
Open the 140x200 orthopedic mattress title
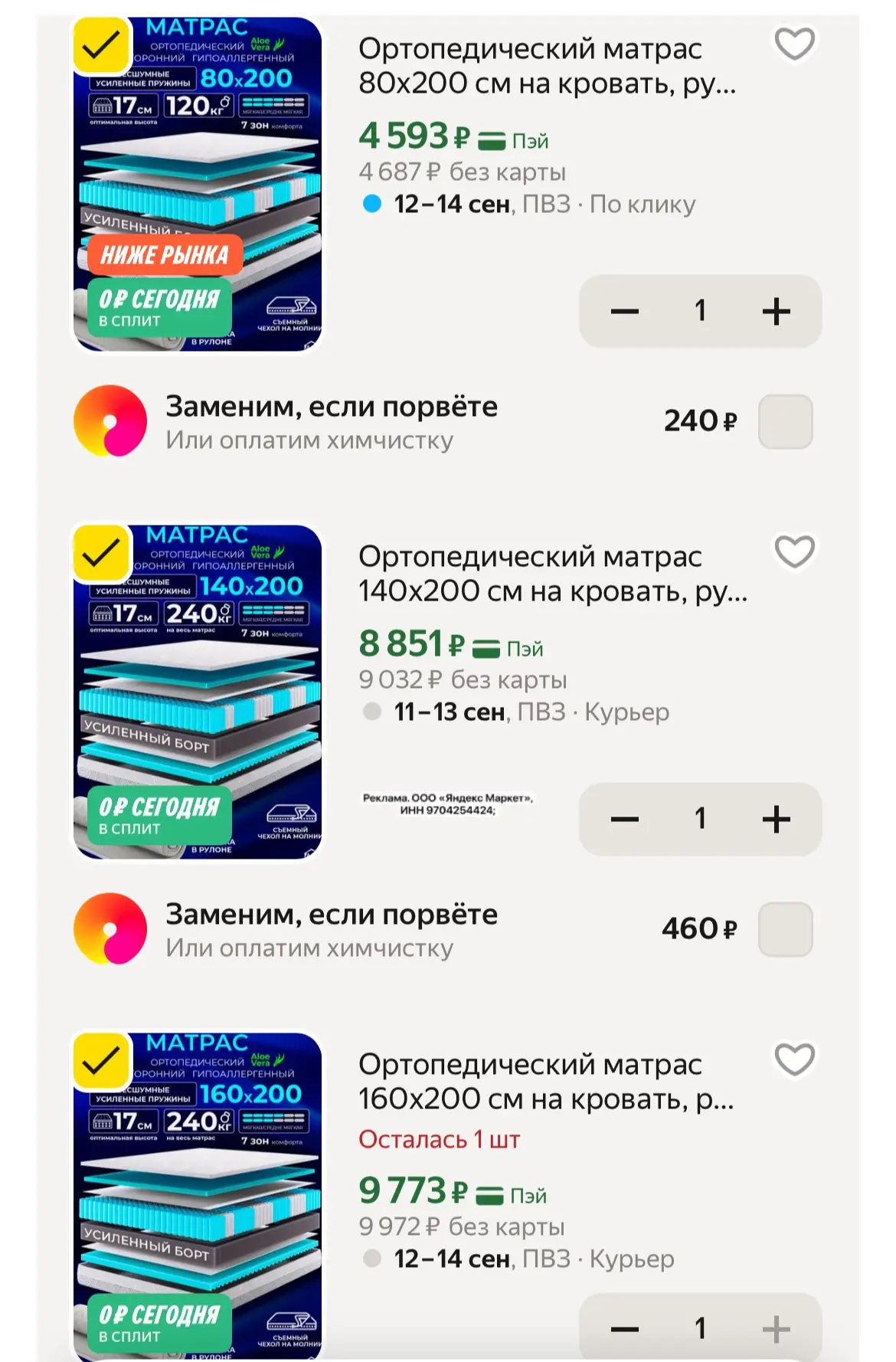[552, 574]
